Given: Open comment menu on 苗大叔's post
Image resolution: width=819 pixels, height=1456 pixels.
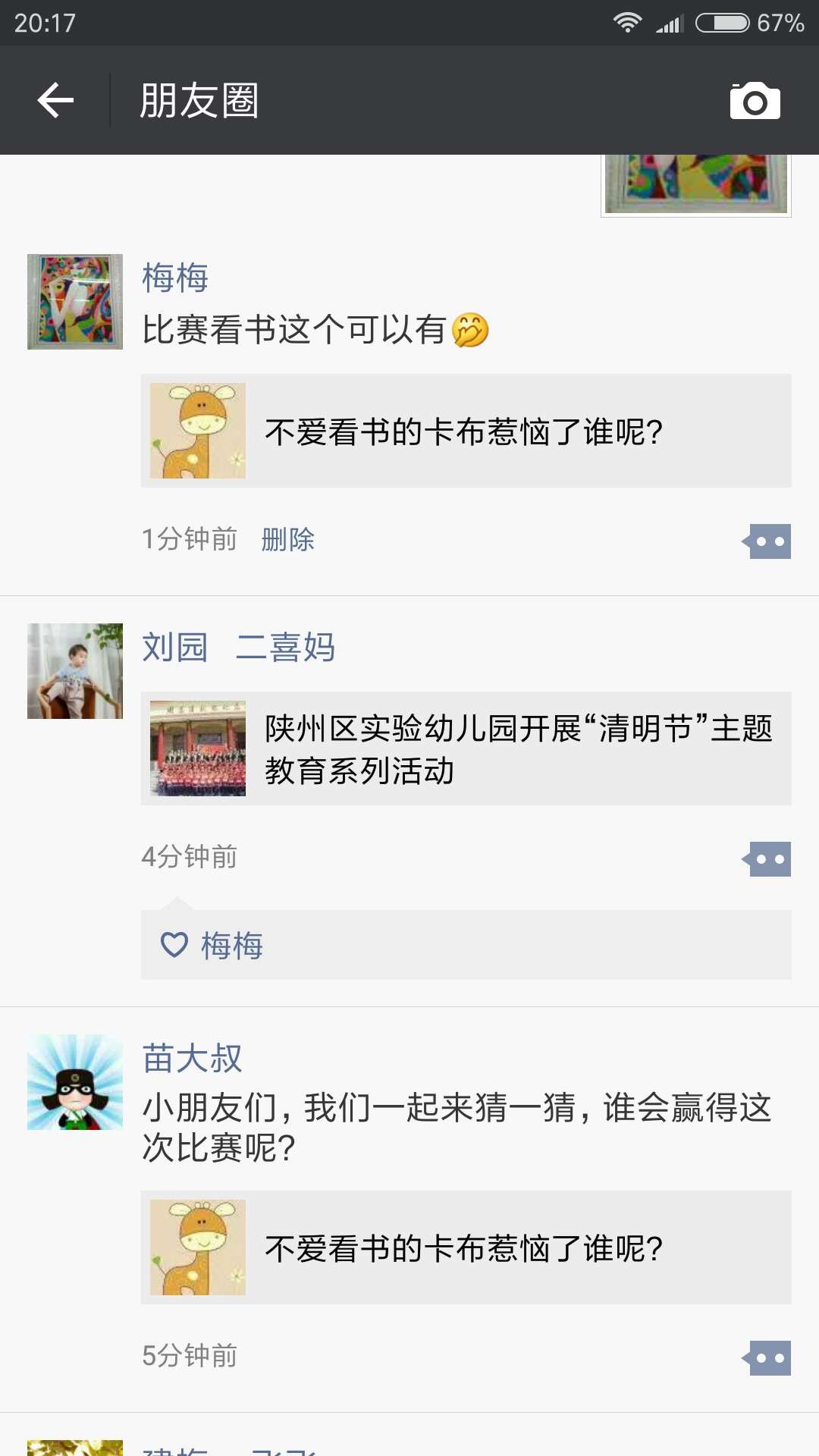Looking at the screenshot, I should [767, 1358].
